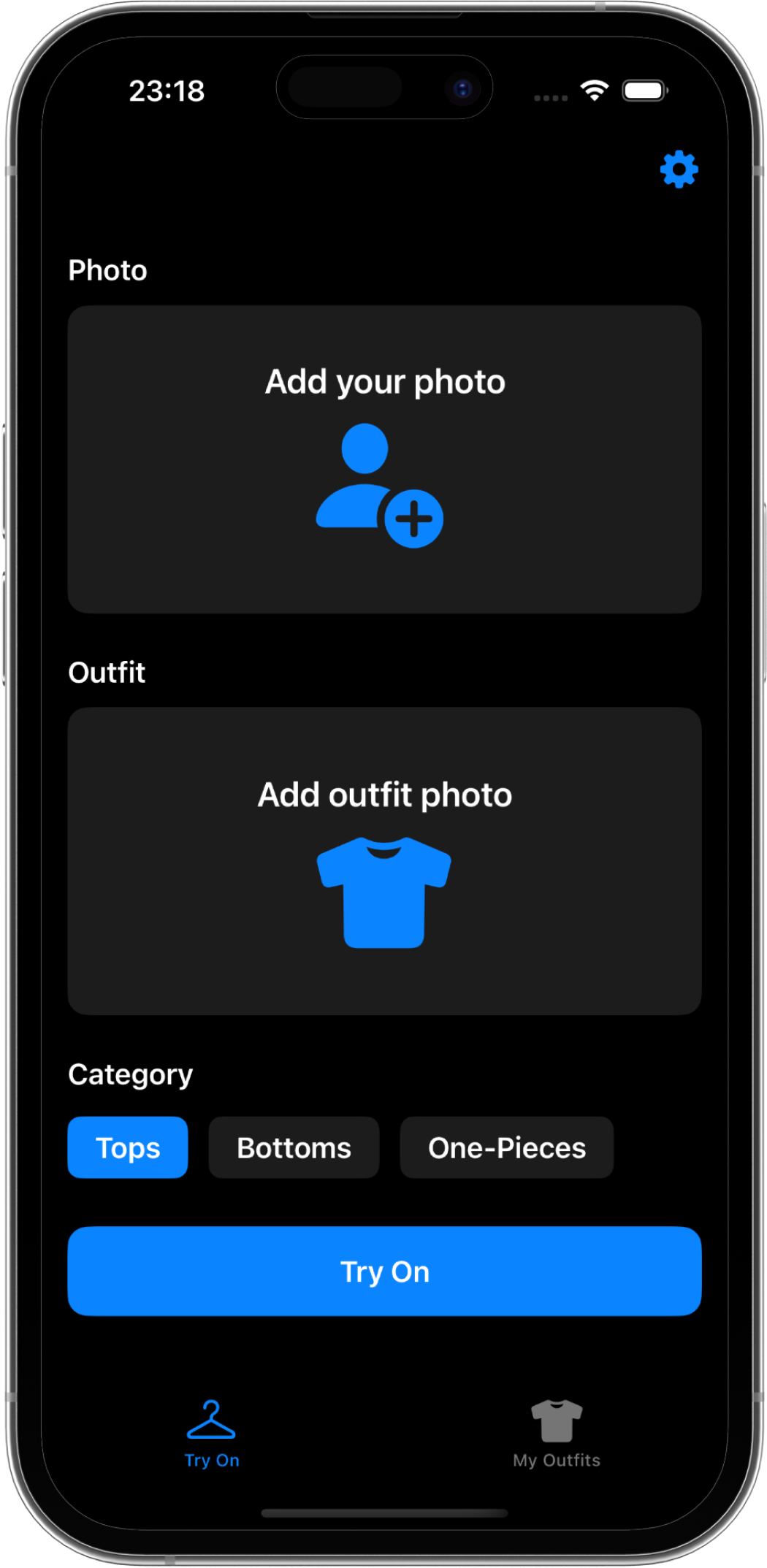The image size is (767, 1568).
Task: Pick the One-Pieces category
Action: click(x=506, y=1147)
